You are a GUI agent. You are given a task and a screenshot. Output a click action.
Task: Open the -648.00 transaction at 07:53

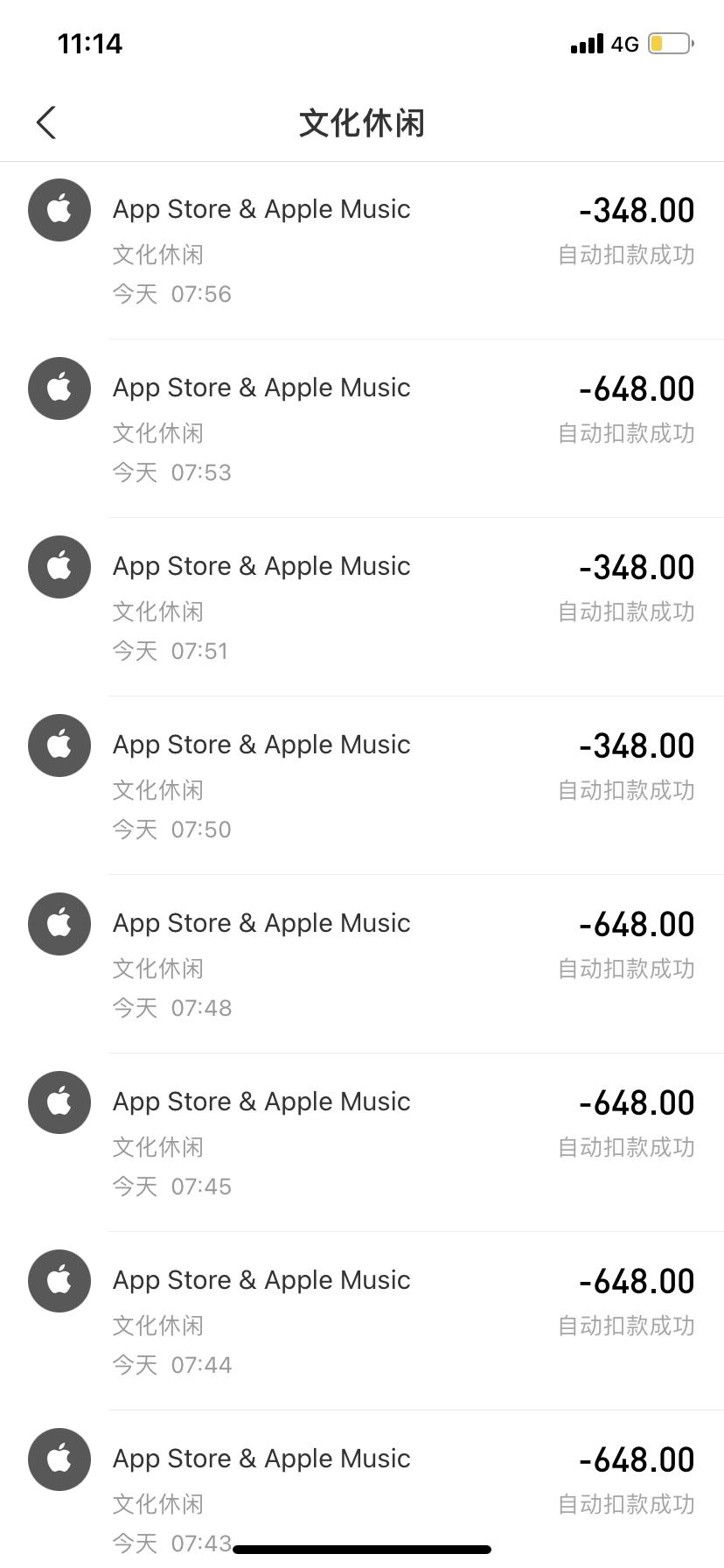(362, 429)
